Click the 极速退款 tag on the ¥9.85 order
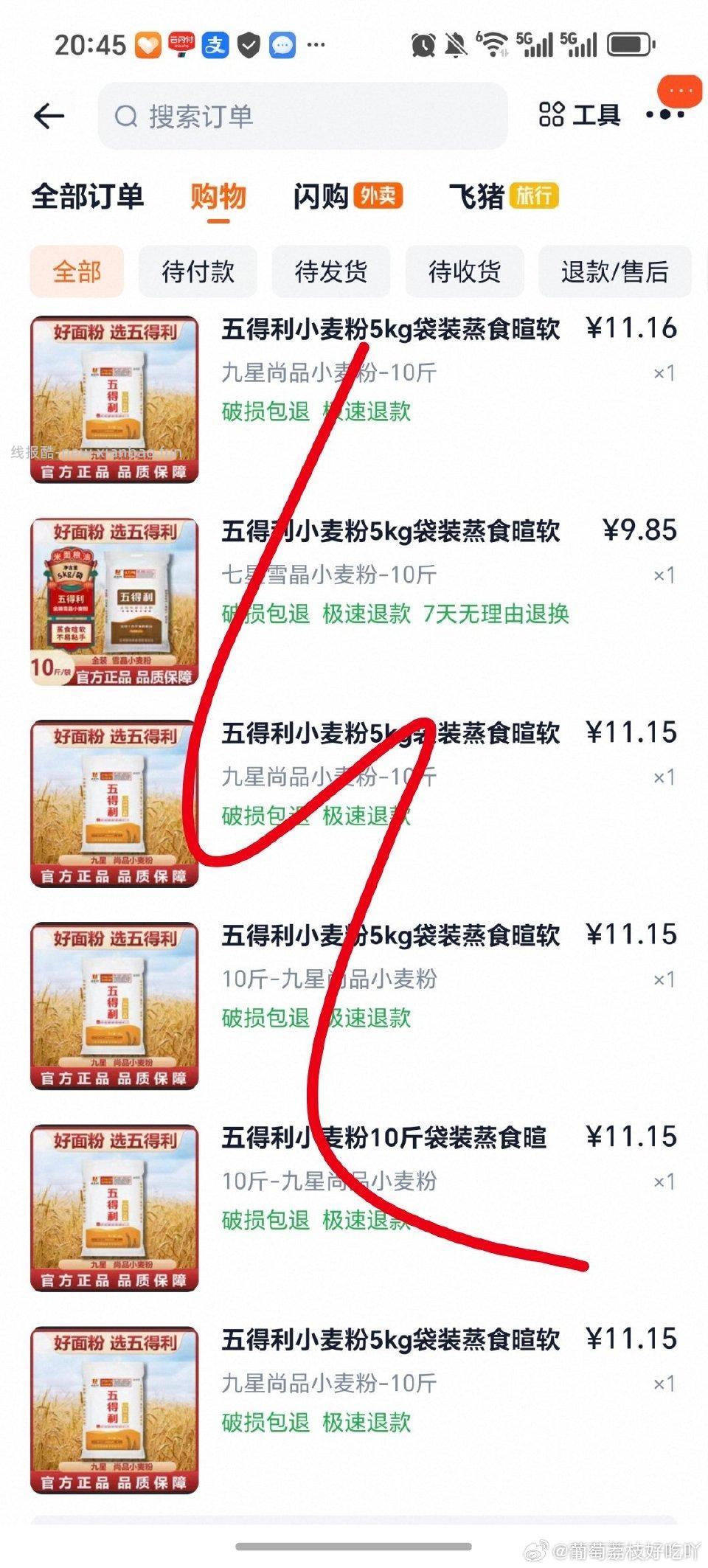708x1568 pixels. (367, 614)
